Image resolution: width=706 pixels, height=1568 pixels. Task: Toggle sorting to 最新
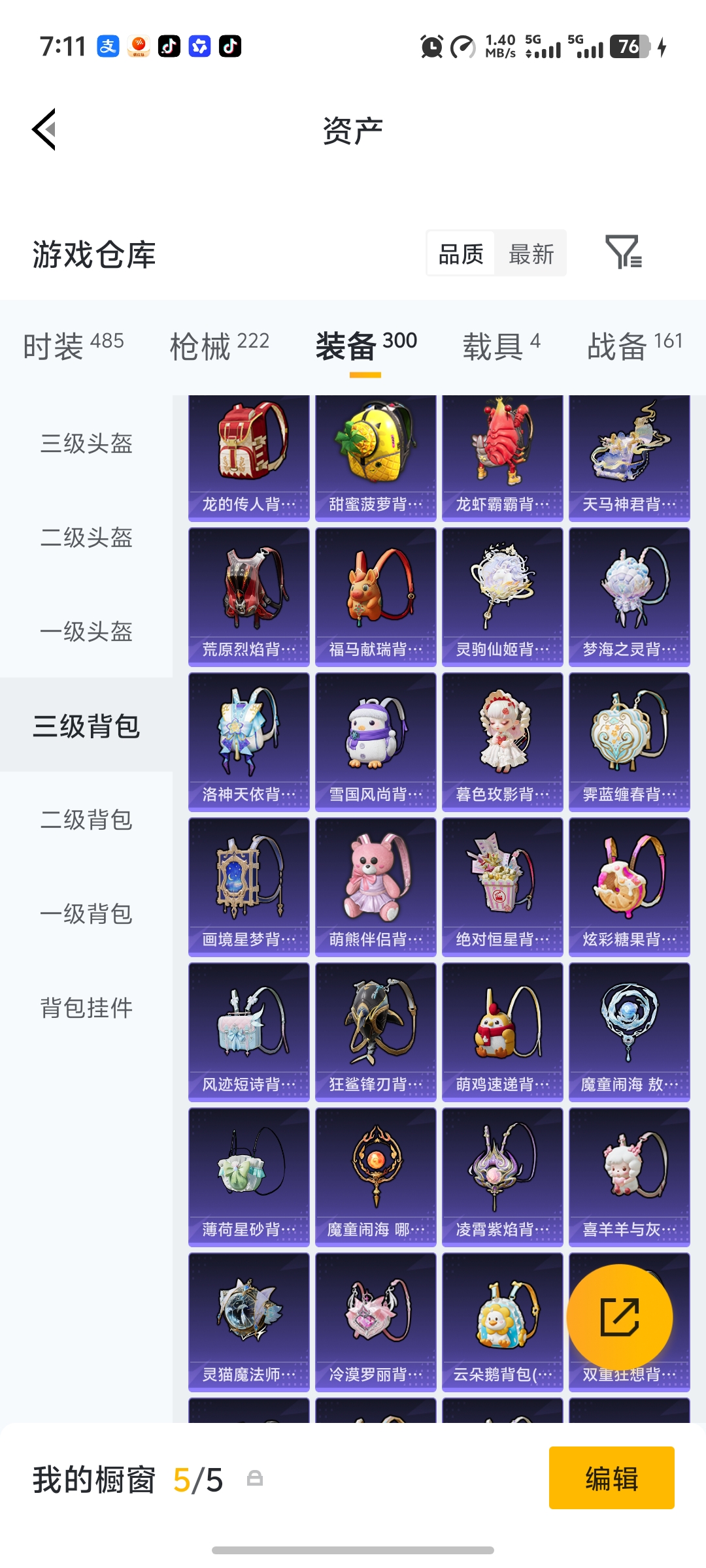coord(531,253)
